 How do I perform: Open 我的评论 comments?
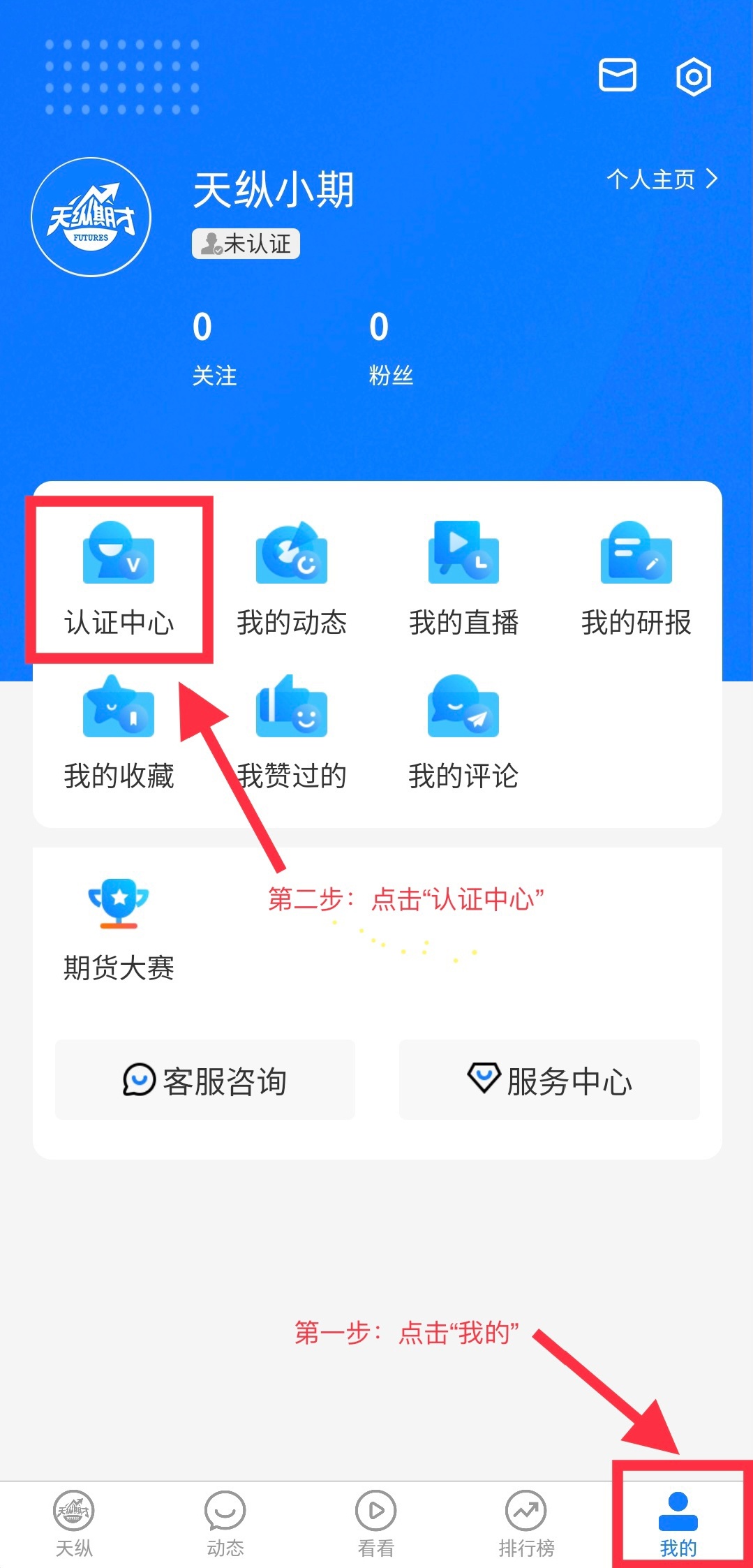[x=463, y=733]
